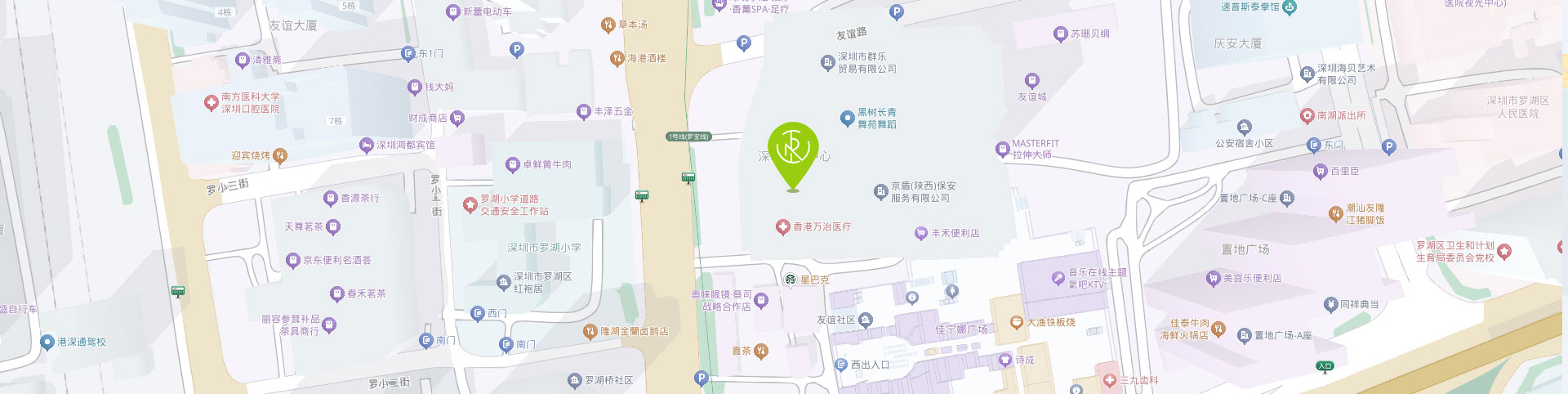Viewport: 1568px width, 394px height.
Task: Open the 大渔铁板烧 restaurant marker
Action: [1017, 323]
